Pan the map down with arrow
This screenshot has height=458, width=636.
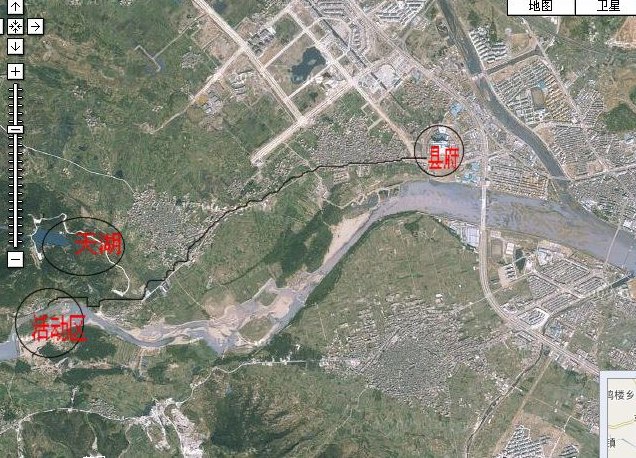pyautogui.click(x=16, y=46)
